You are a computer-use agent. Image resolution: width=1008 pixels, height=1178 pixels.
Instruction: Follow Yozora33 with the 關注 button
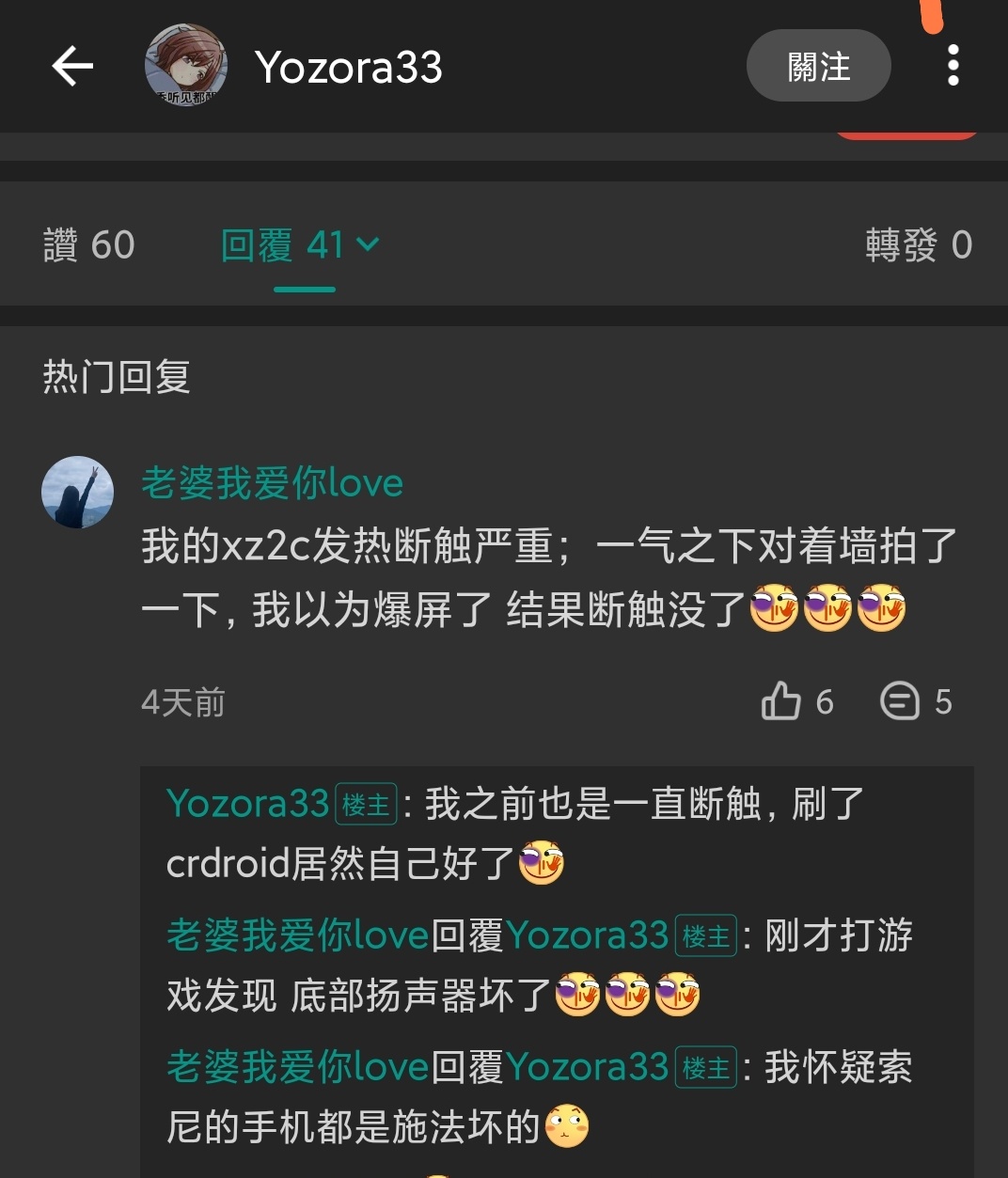[x=818, y=66]
